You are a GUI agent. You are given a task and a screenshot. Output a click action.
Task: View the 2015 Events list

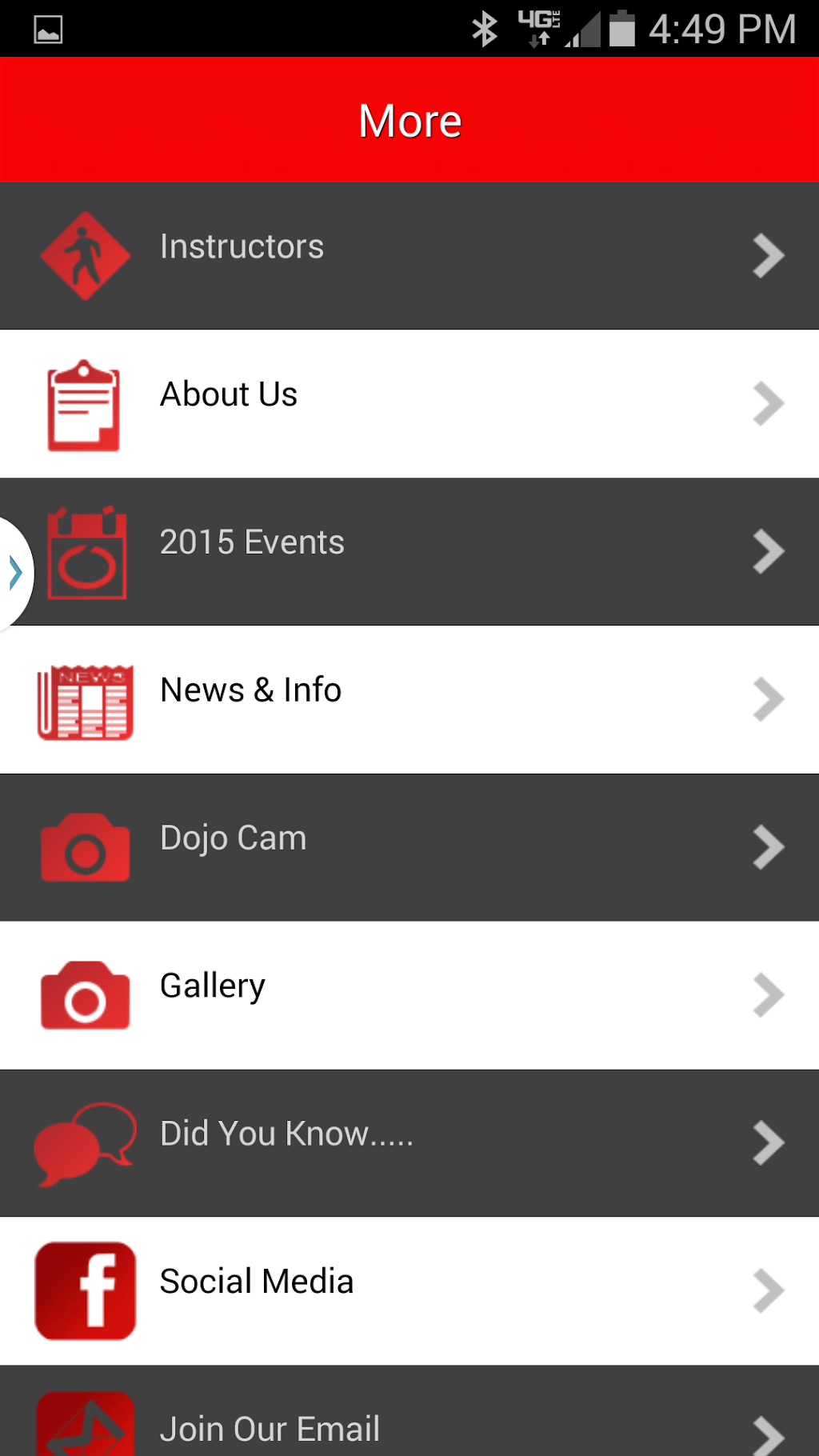pos(409,551)
